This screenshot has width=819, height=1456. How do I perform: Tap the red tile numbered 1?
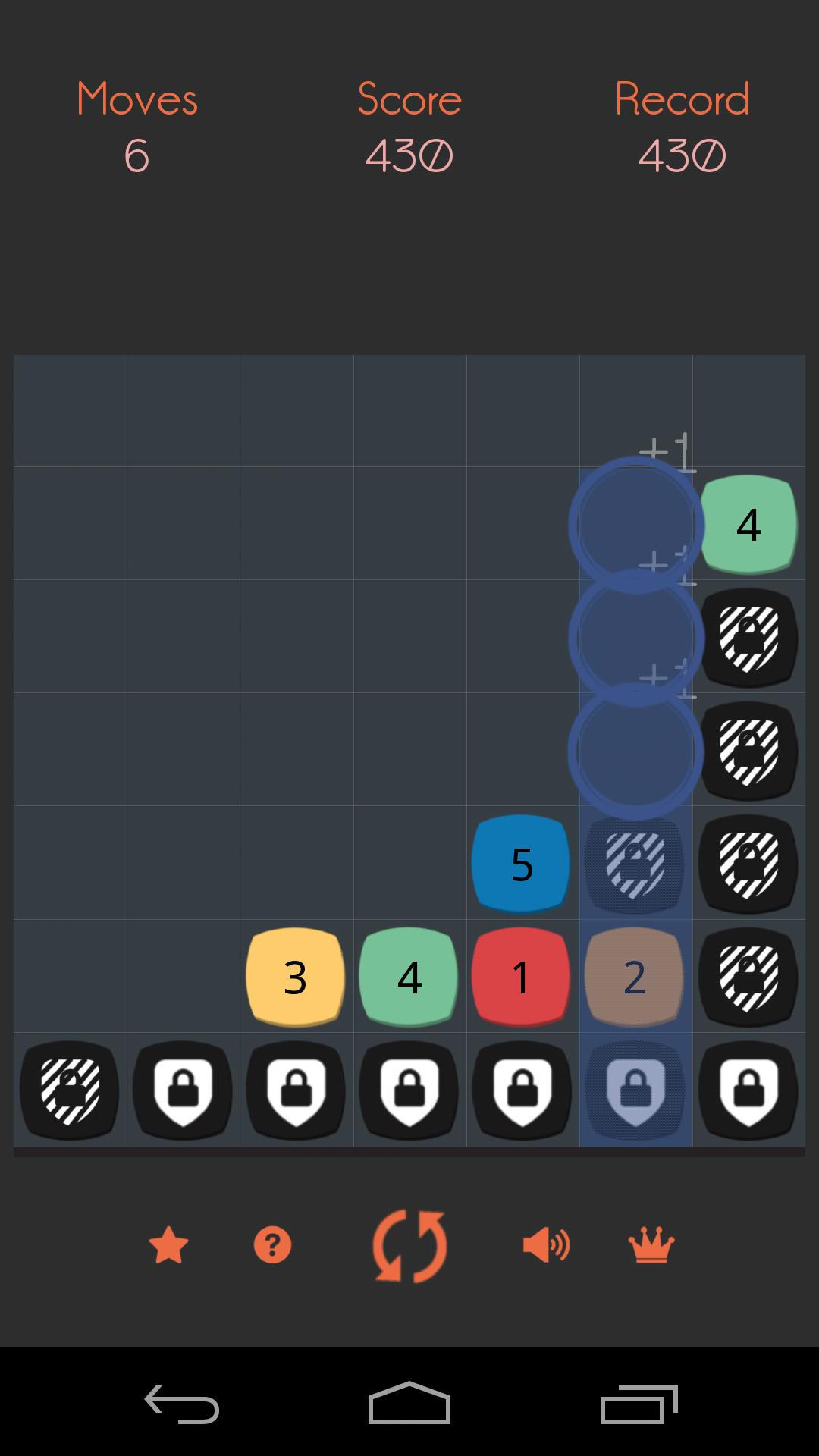pyautogui.click(x=521, y=976)
